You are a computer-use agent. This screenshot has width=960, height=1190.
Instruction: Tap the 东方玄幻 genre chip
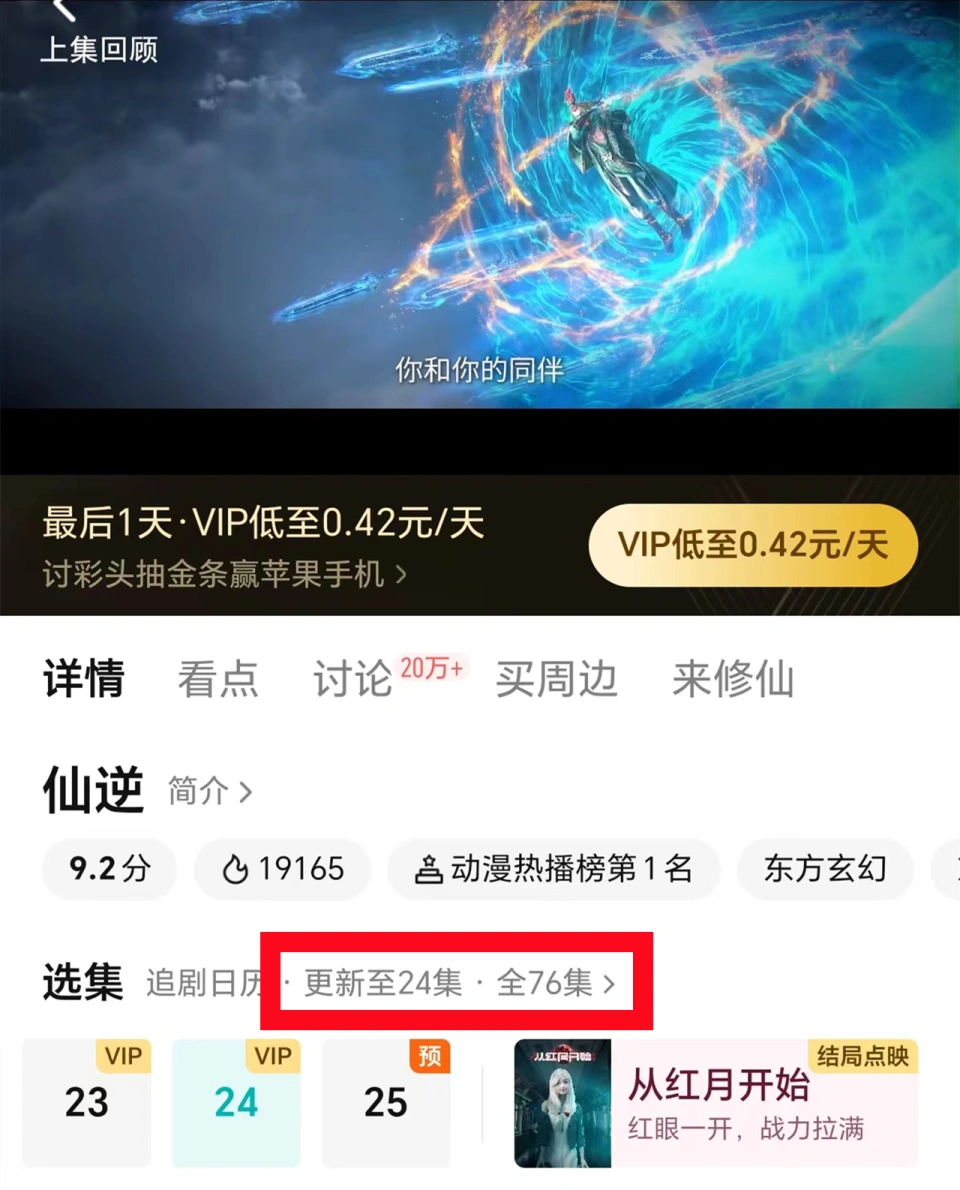(825, 869)
